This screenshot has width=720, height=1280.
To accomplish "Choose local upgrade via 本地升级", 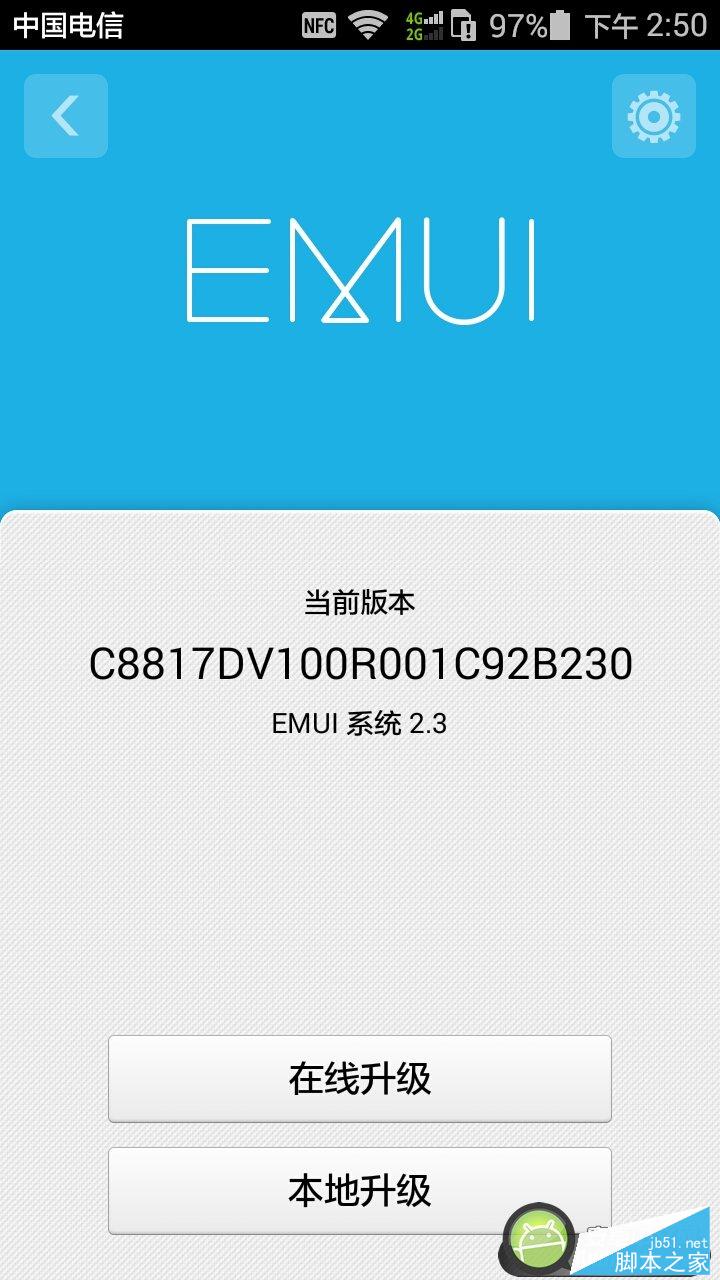I will click(x=360, y=1190).
